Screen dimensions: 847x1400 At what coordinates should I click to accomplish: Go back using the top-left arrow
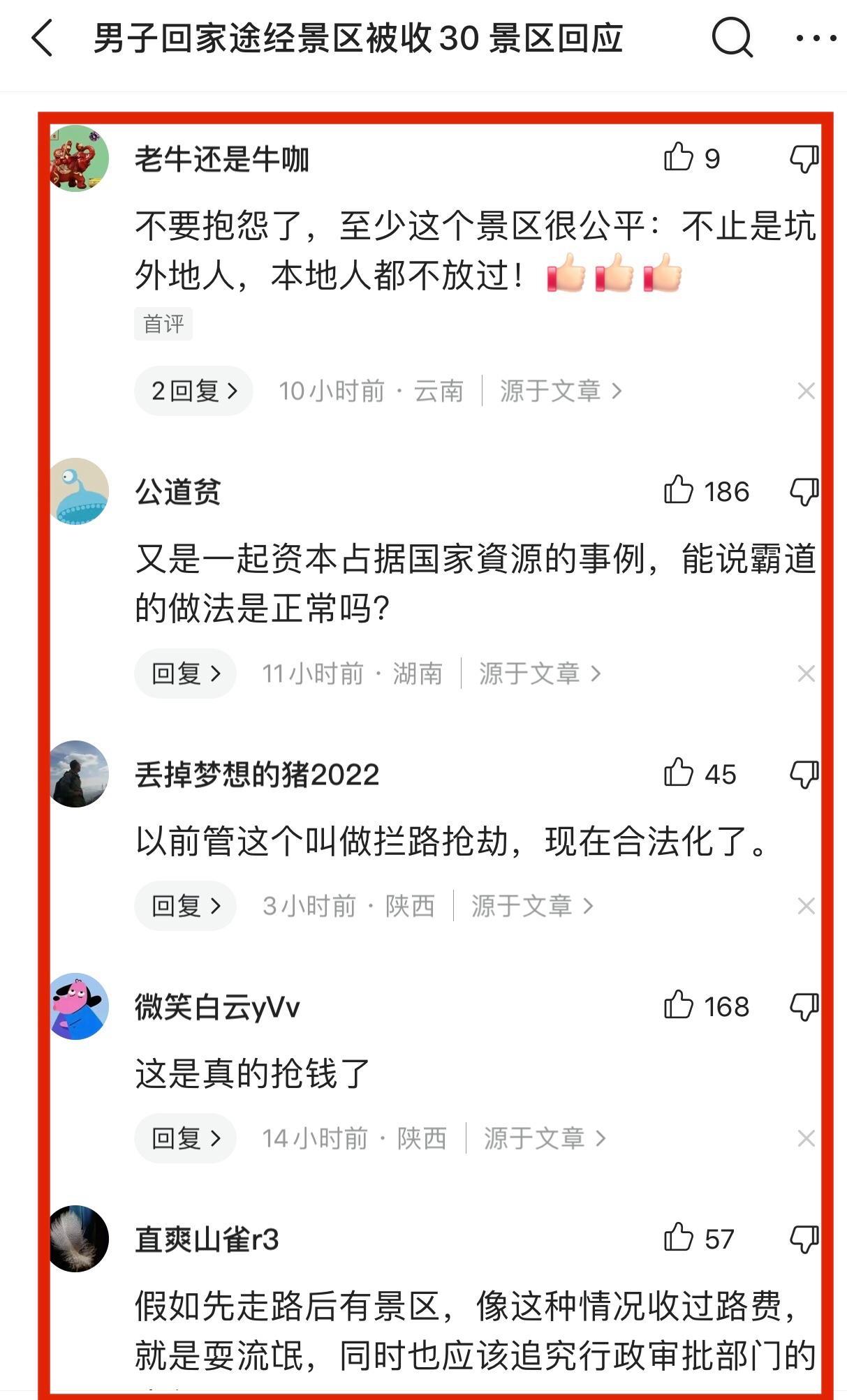[x=43, y=38]
